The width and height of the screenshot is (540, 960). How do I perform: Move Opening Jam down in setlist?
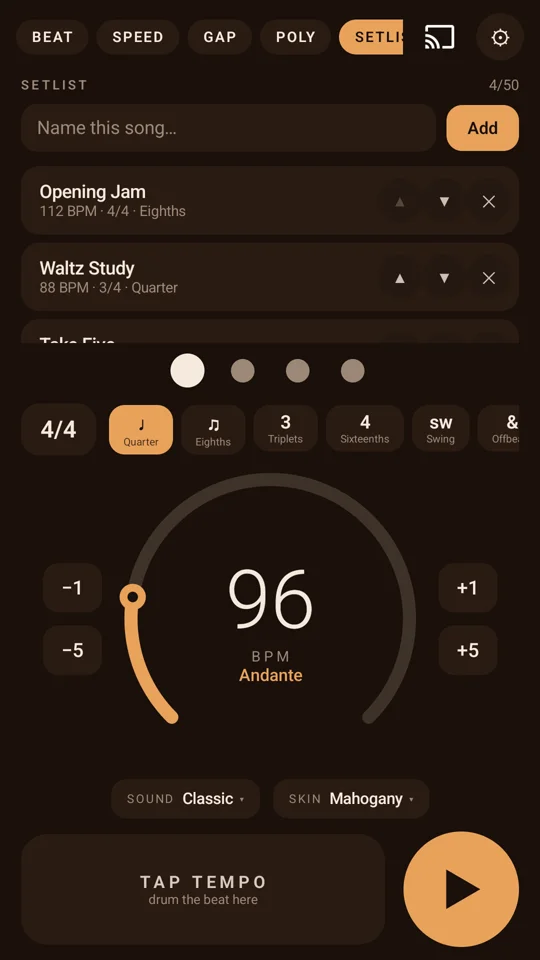[x=444, y=201]
